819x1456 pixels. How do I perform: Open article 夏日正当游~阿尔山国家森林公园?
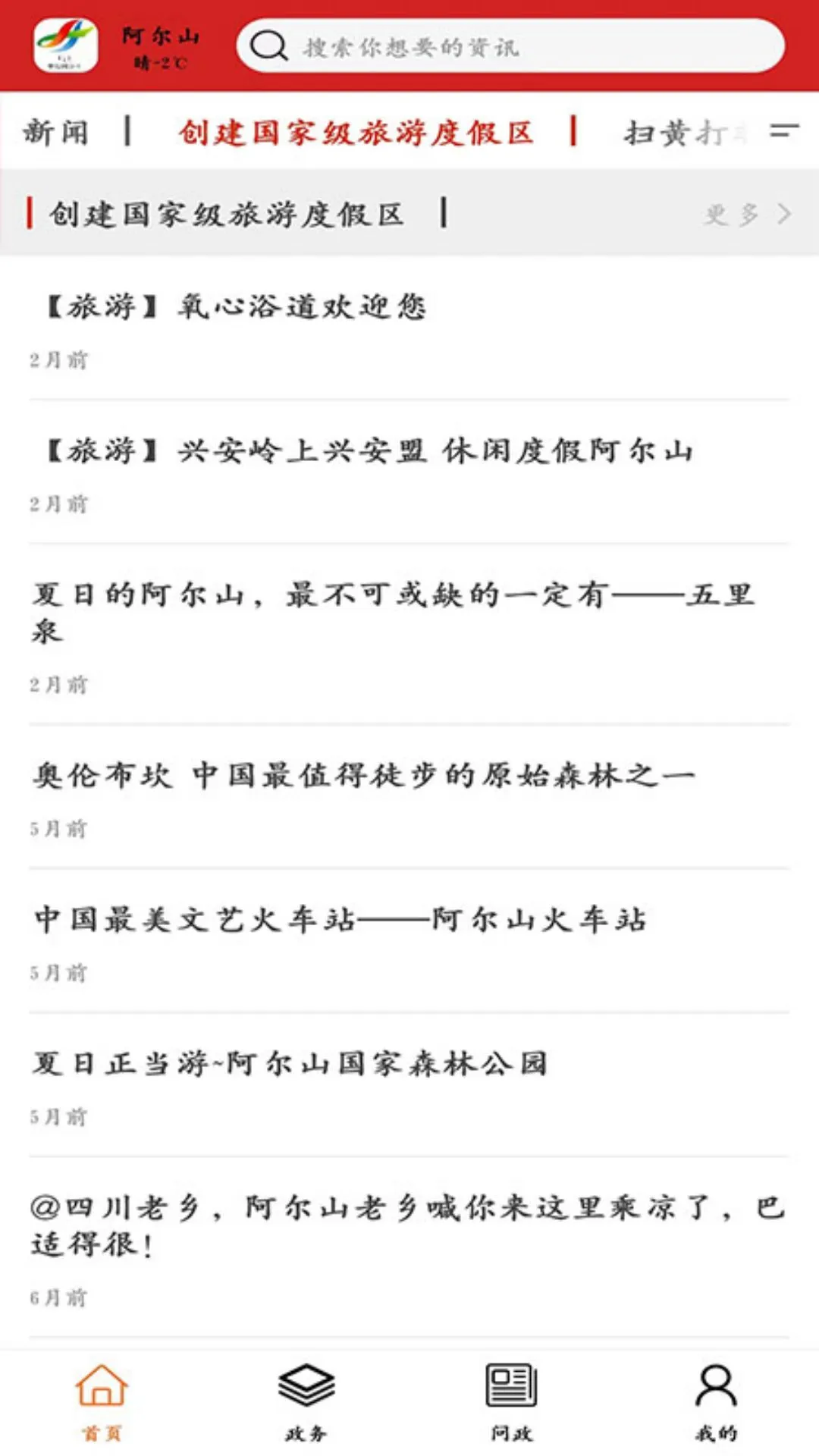pyautogui.click(x=290, y=1063)
